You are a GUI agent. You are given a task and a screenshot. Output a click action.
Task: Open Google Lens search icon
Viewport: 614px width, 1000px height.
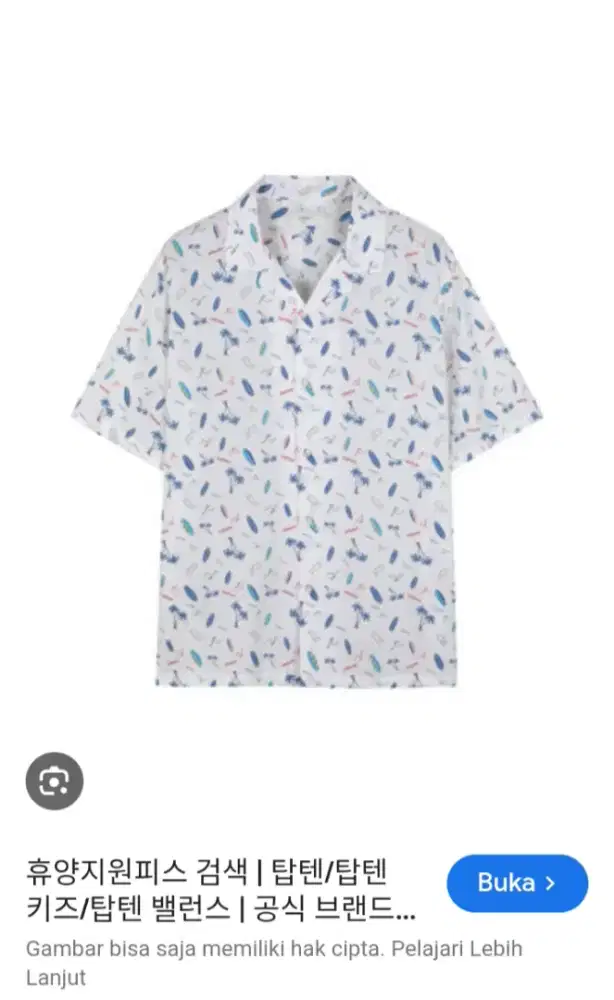pyautogui.click(x=54, y=781)
